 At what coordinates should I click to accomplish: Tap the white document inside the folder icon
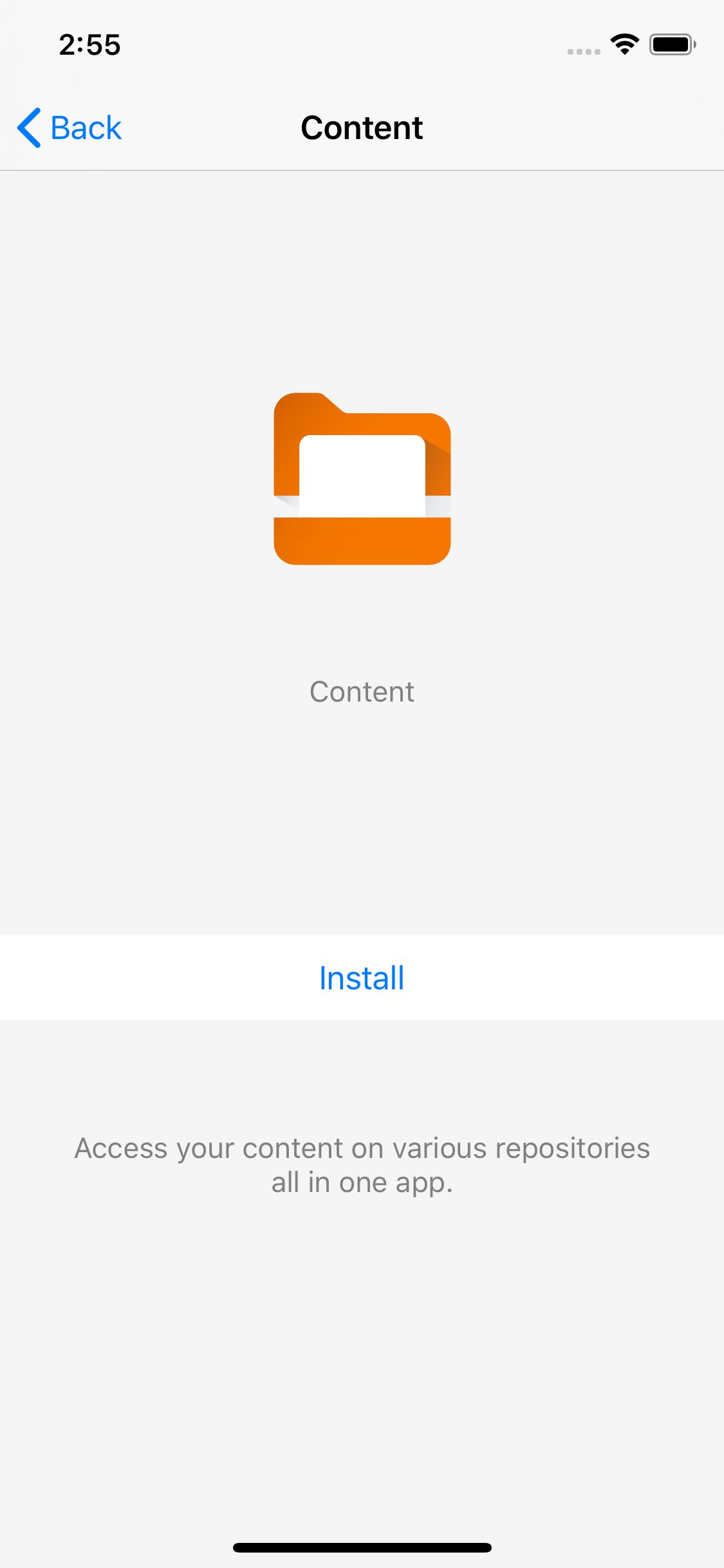pos(362,476)
